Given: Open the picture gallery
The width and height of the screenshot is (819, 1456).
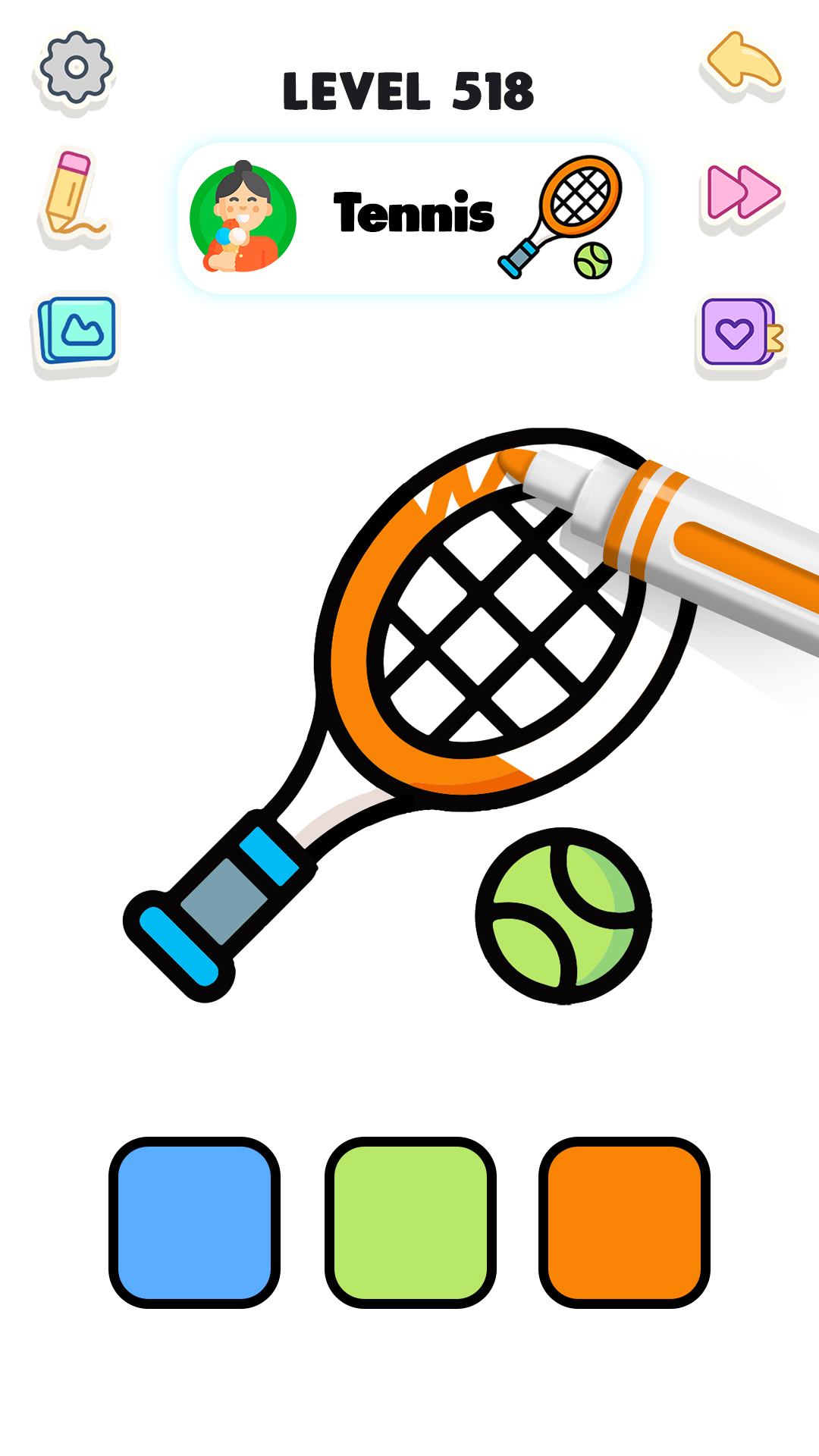Looking at the screenshot, I should click(77, 331).
